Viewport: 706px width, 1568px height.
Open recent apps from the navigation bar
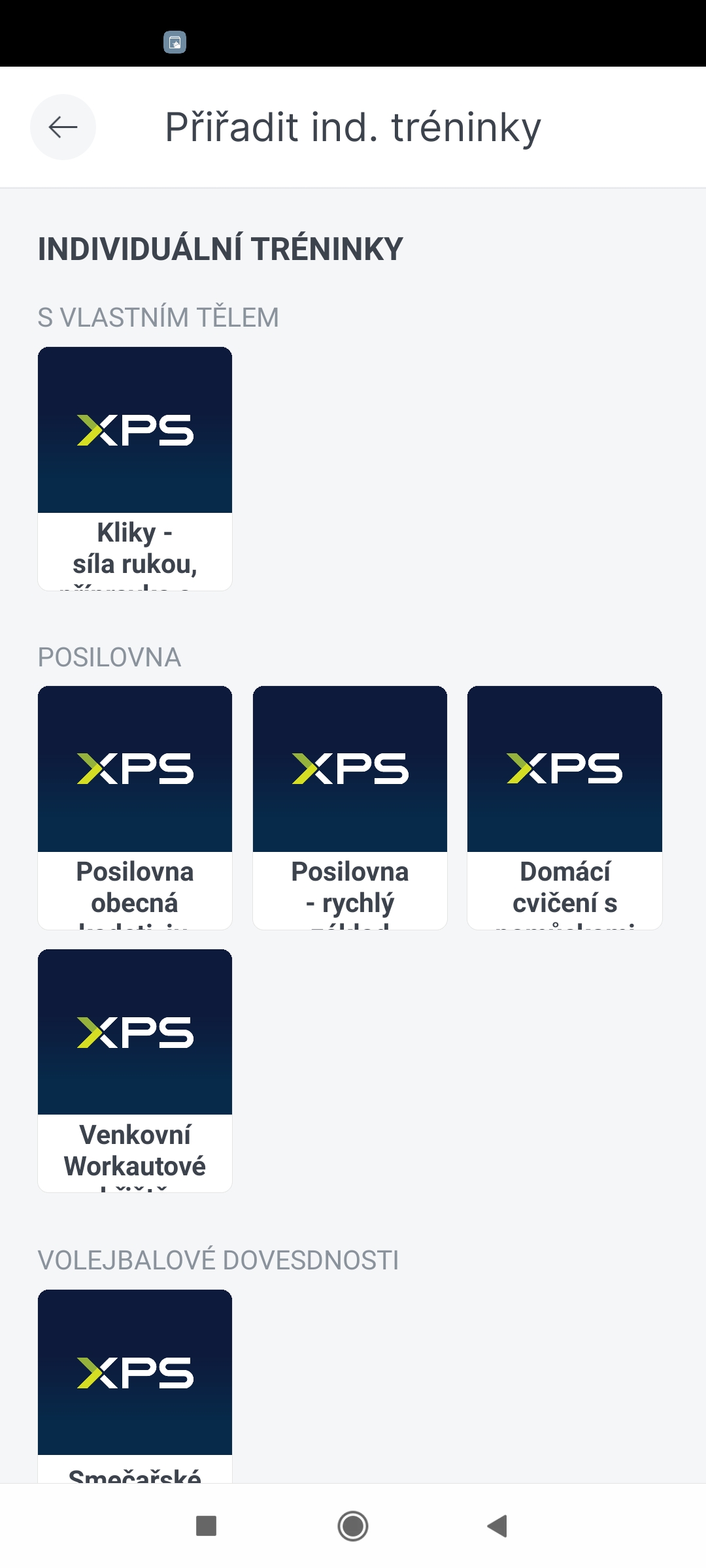[x=207, y=1526]
